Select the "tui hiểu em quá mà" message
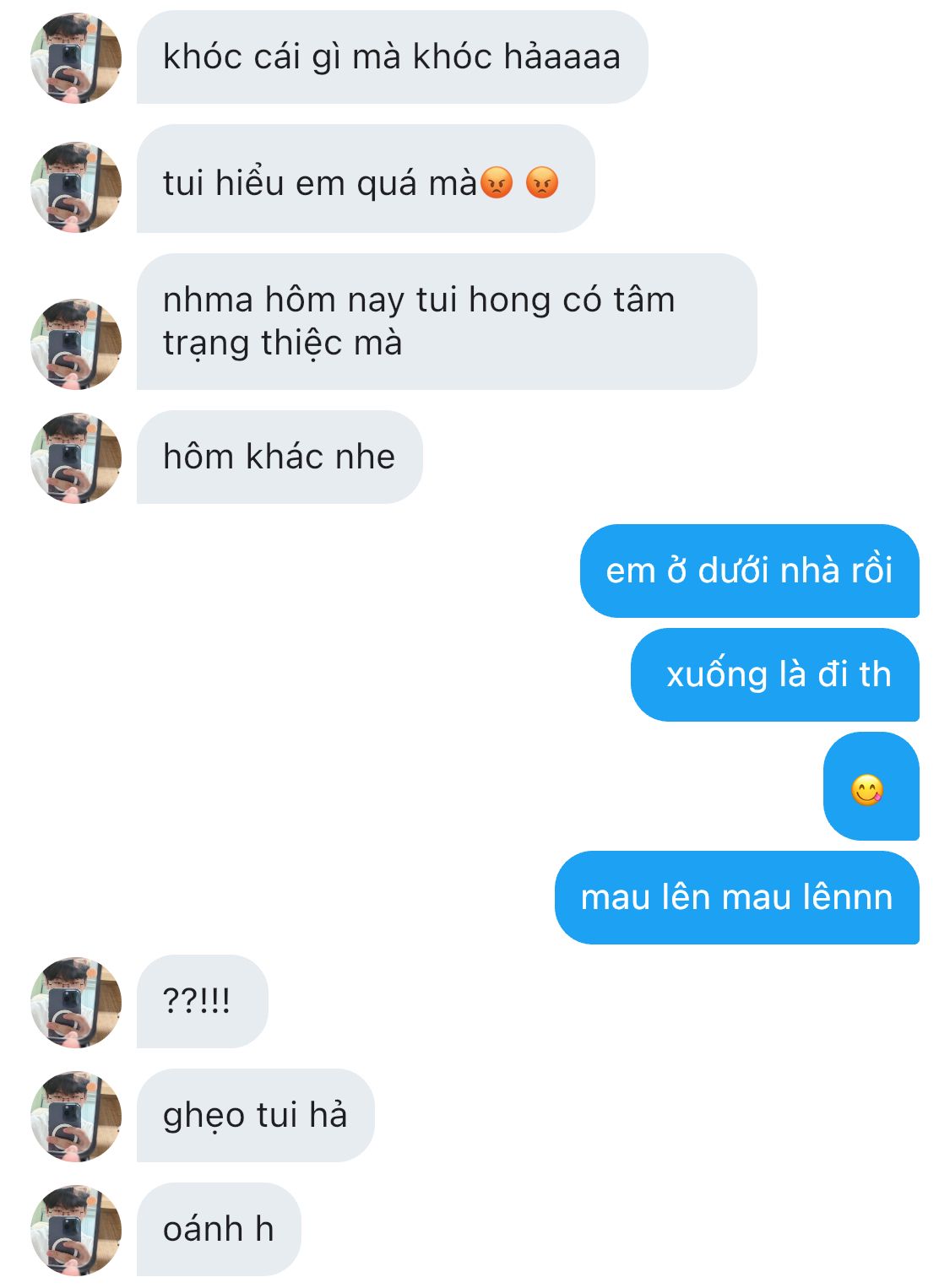The height and width of the screenshot is (1288, 950). 365,179
